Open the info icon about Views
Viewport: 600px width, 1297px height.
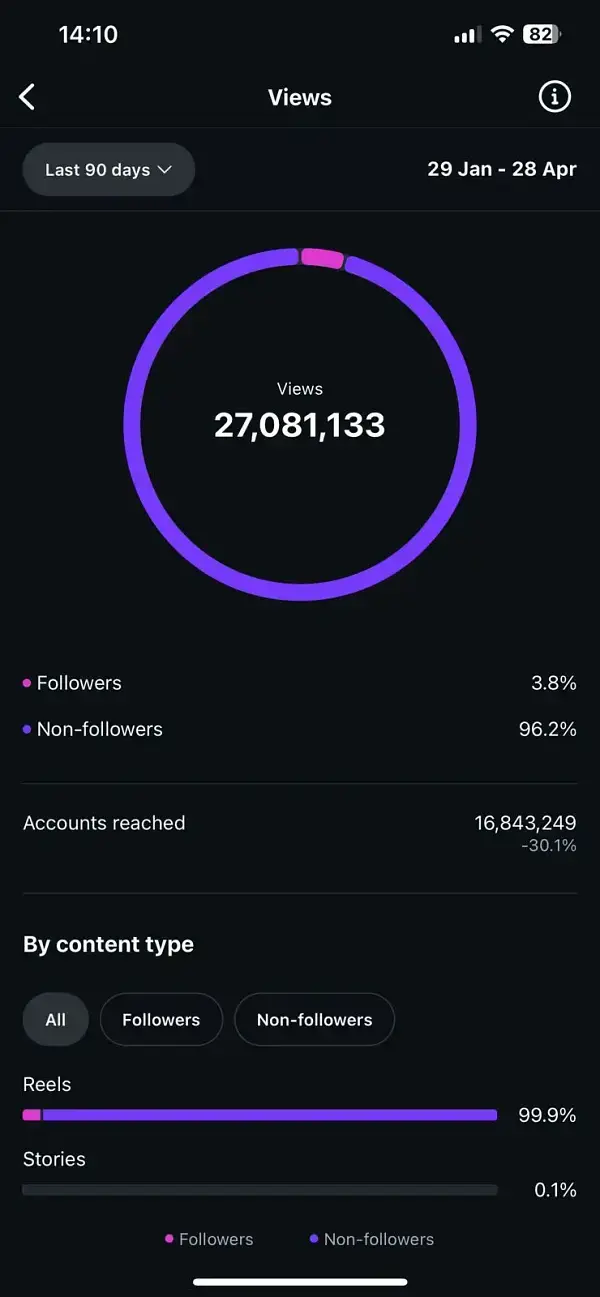click(x=554, y=97)
